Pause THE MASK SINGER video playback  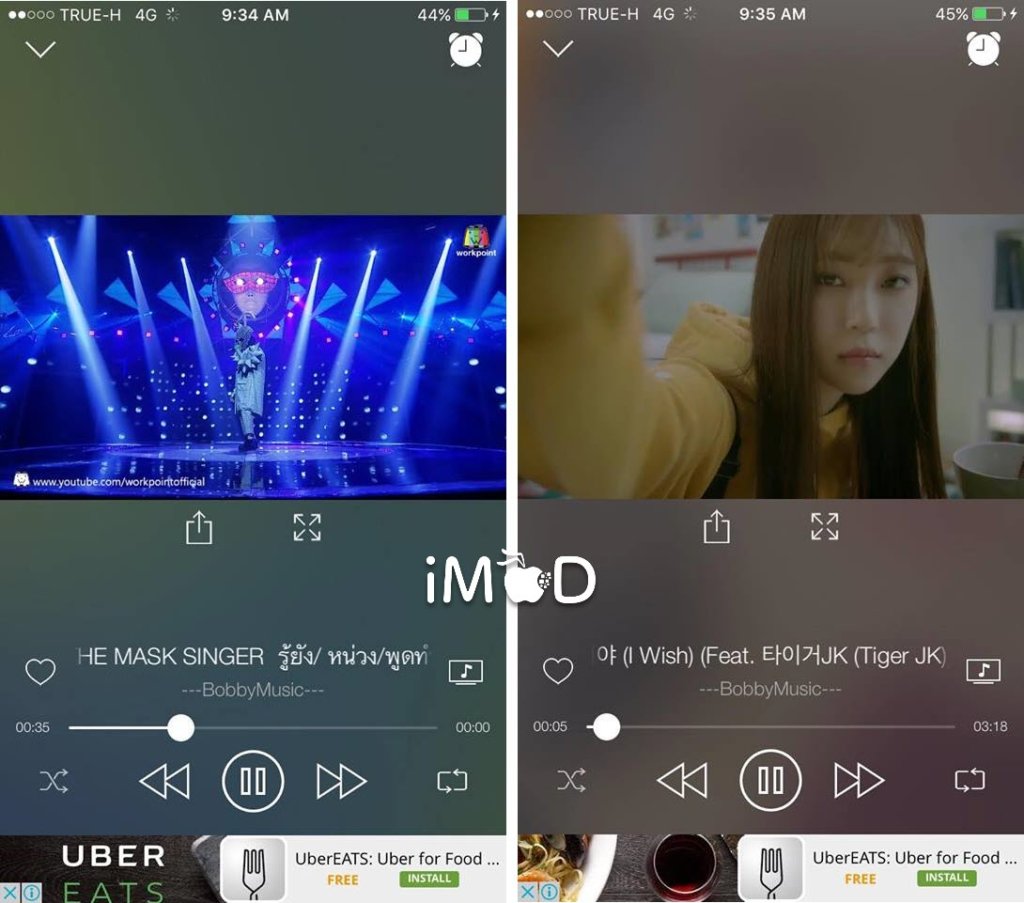(253, 781)
